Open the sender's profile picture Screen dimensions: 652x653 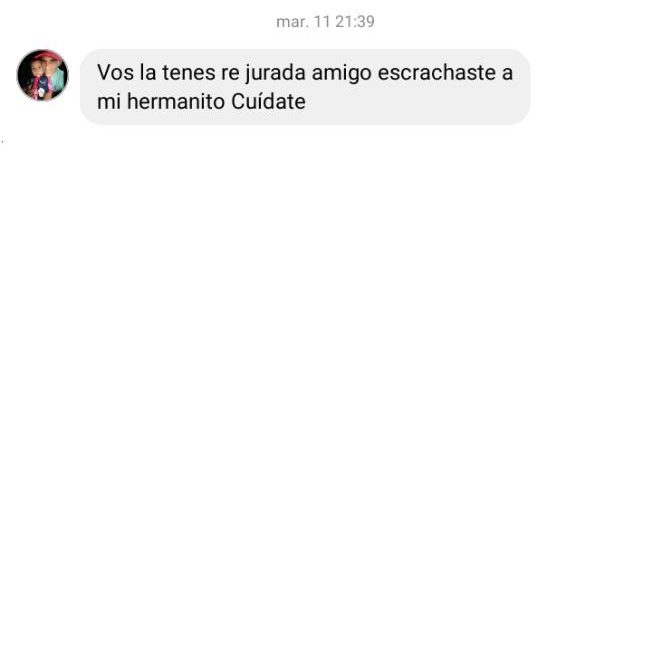[42, 75]
